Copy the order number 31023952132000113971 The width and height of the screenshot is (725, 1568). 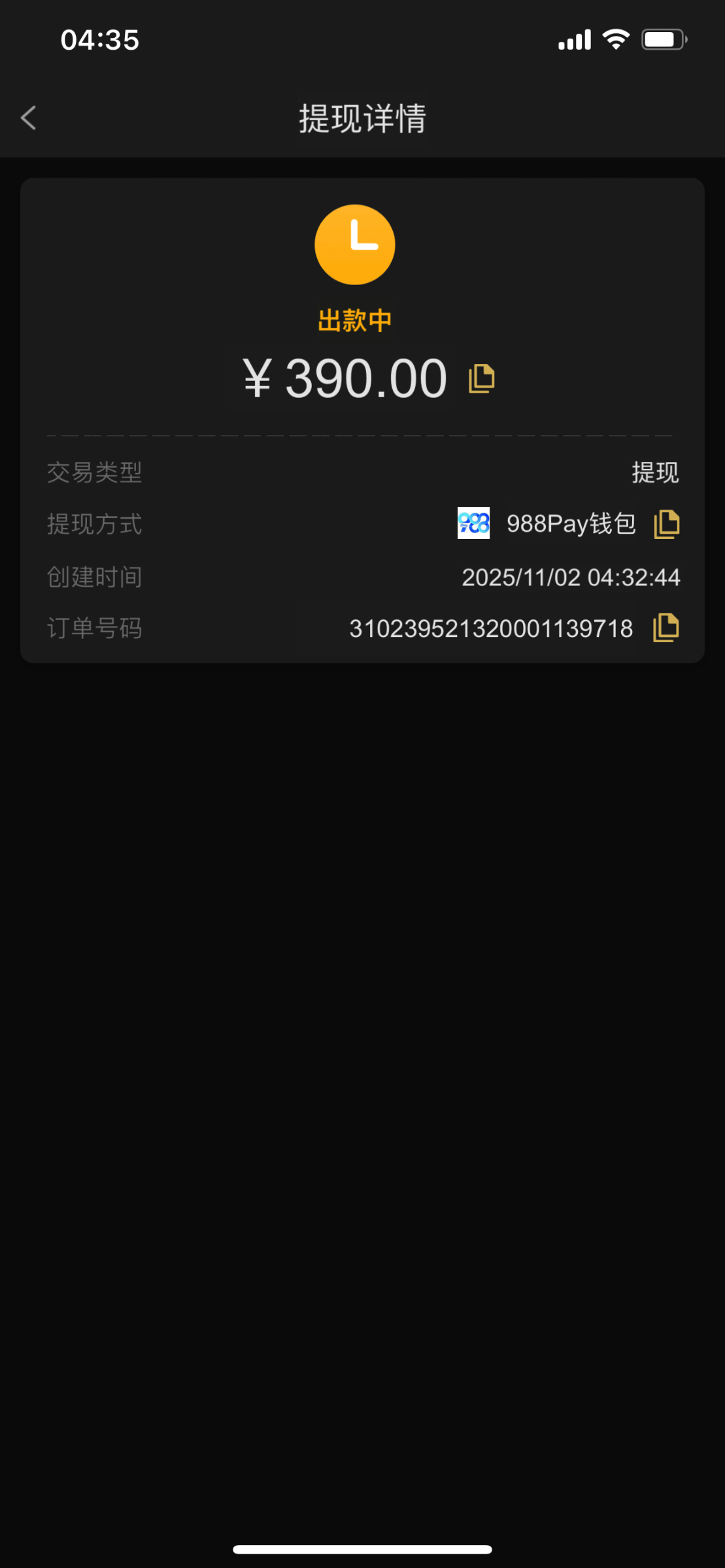666,628
